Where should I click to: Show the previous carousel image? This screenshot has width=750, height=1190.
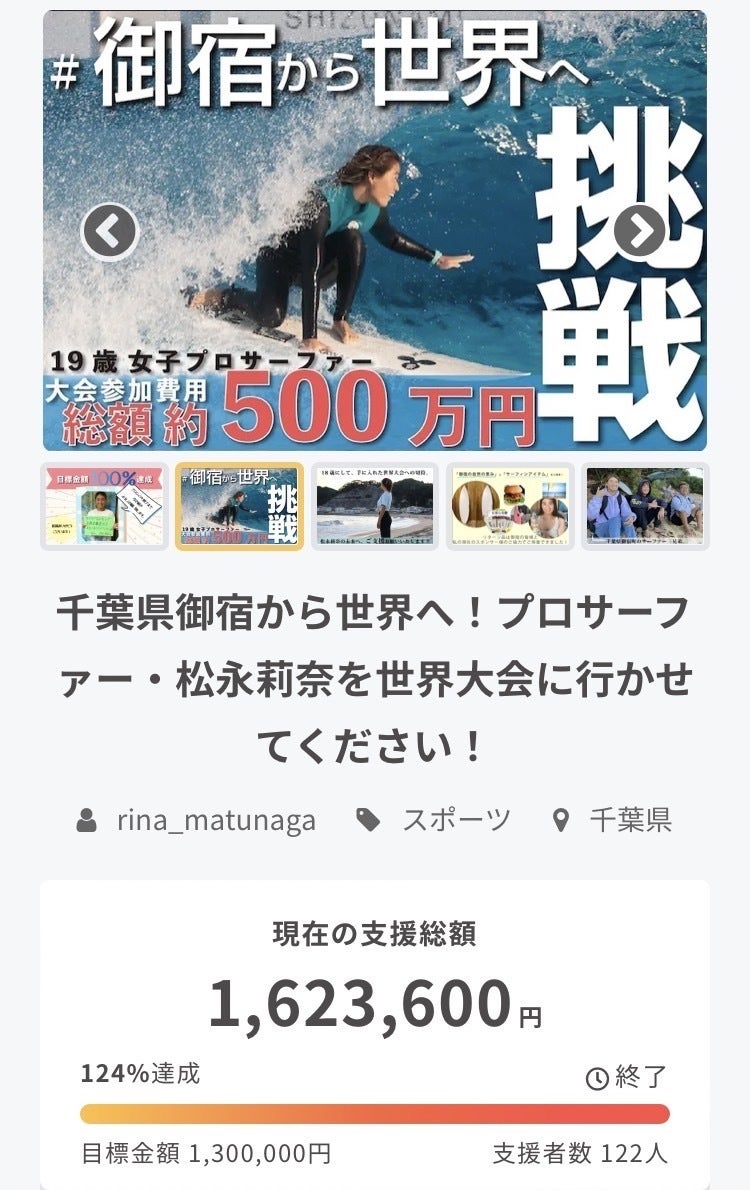108,232
